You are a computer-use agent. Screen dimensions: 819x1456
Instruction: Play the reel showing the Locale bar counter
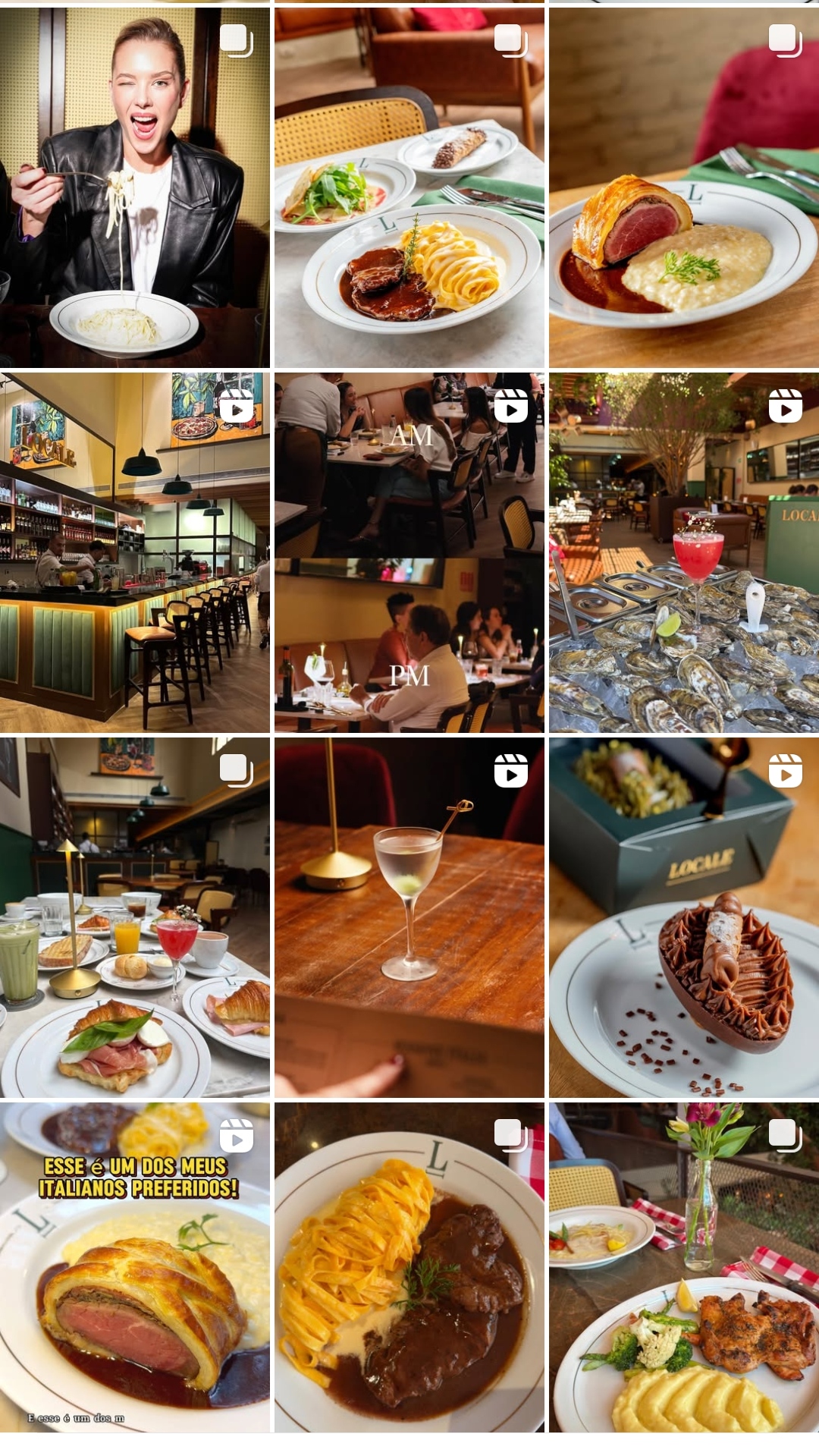click(x=134, y=552)
